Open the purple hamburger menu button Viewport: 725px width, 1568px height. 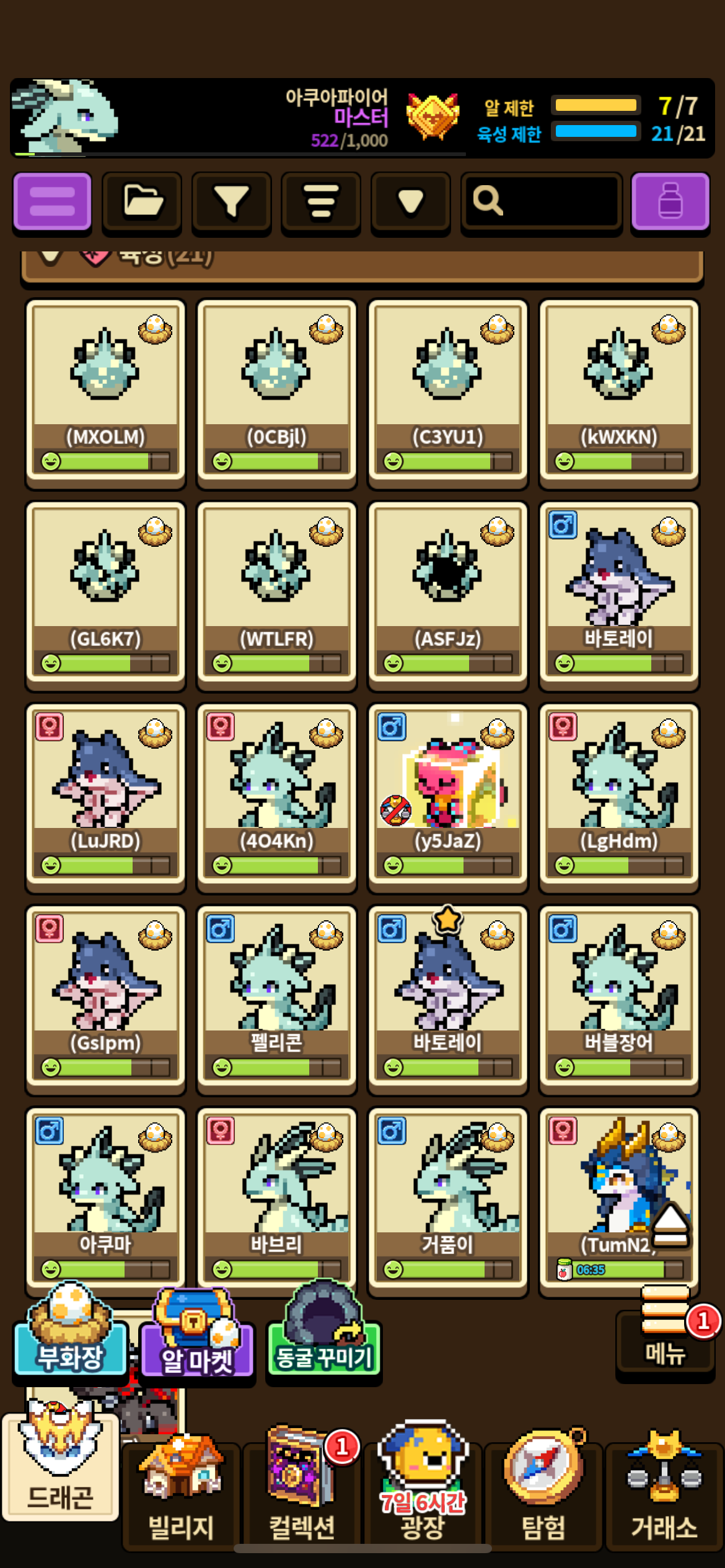click(52, 202)
